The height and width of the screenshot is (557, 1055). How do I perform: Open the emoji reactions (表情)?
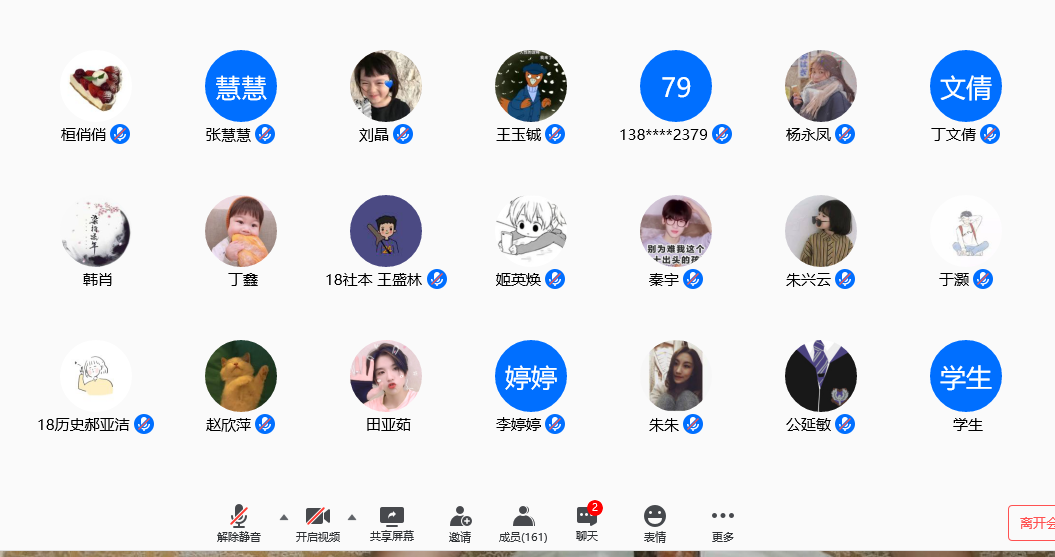click(655, 522)
